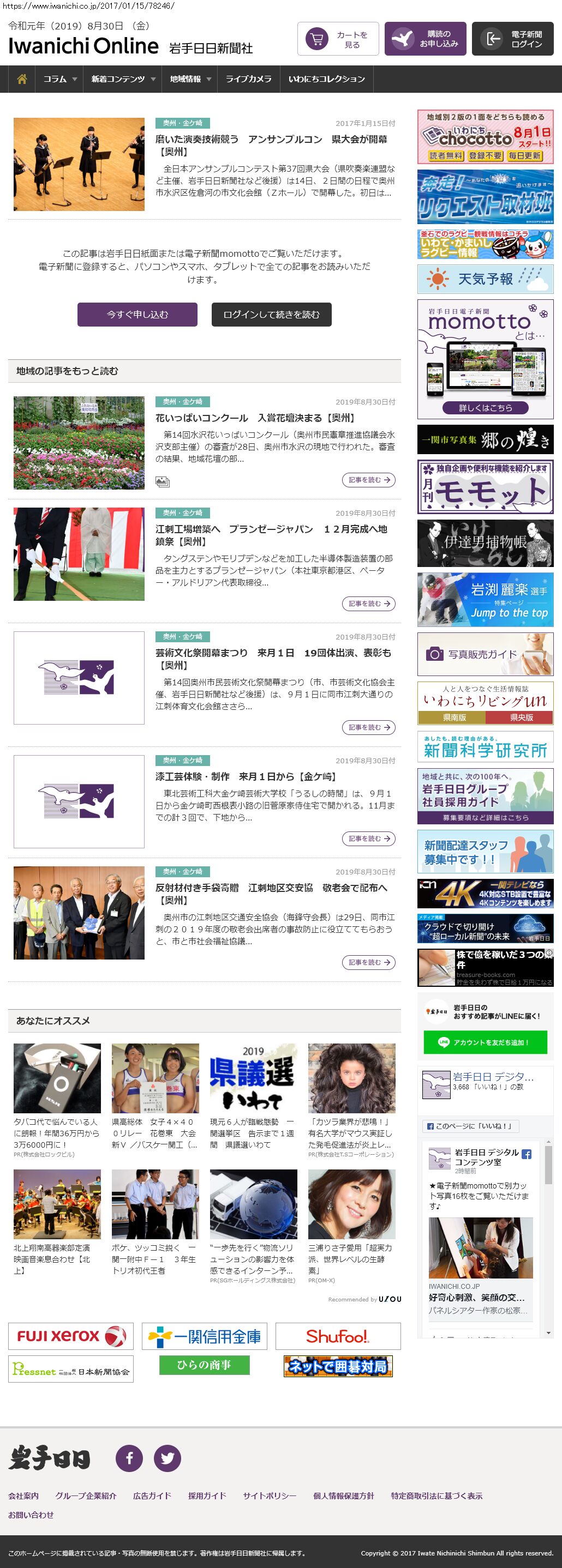
Task: Expand the 新着コンテンツ menu
Action: (x=123, y=79)
